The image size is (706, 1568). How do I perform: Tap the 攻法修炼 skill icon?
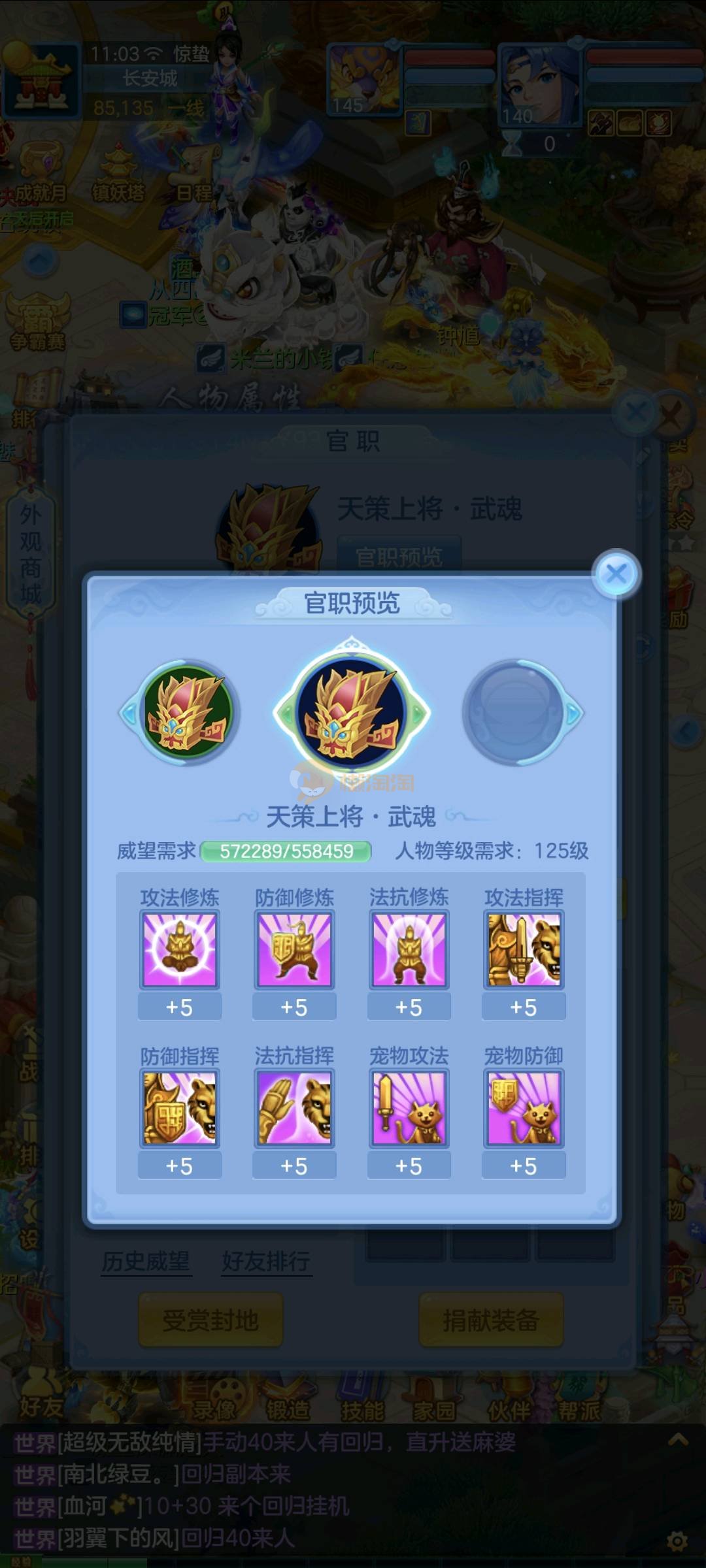[180, 949]
